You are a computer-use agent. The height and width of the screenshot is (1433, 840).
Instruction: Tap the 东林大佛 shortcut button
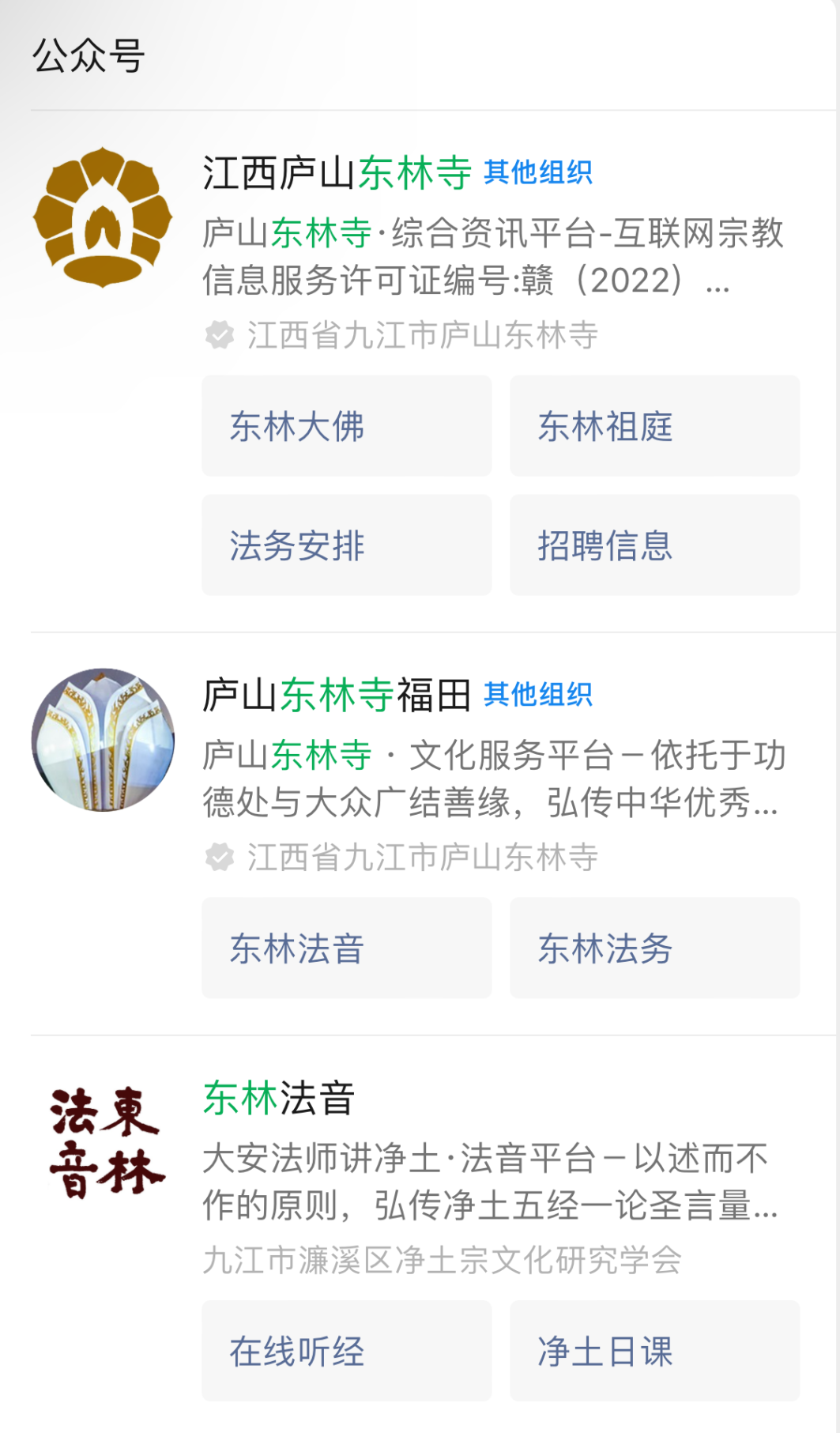pos(346,426)
